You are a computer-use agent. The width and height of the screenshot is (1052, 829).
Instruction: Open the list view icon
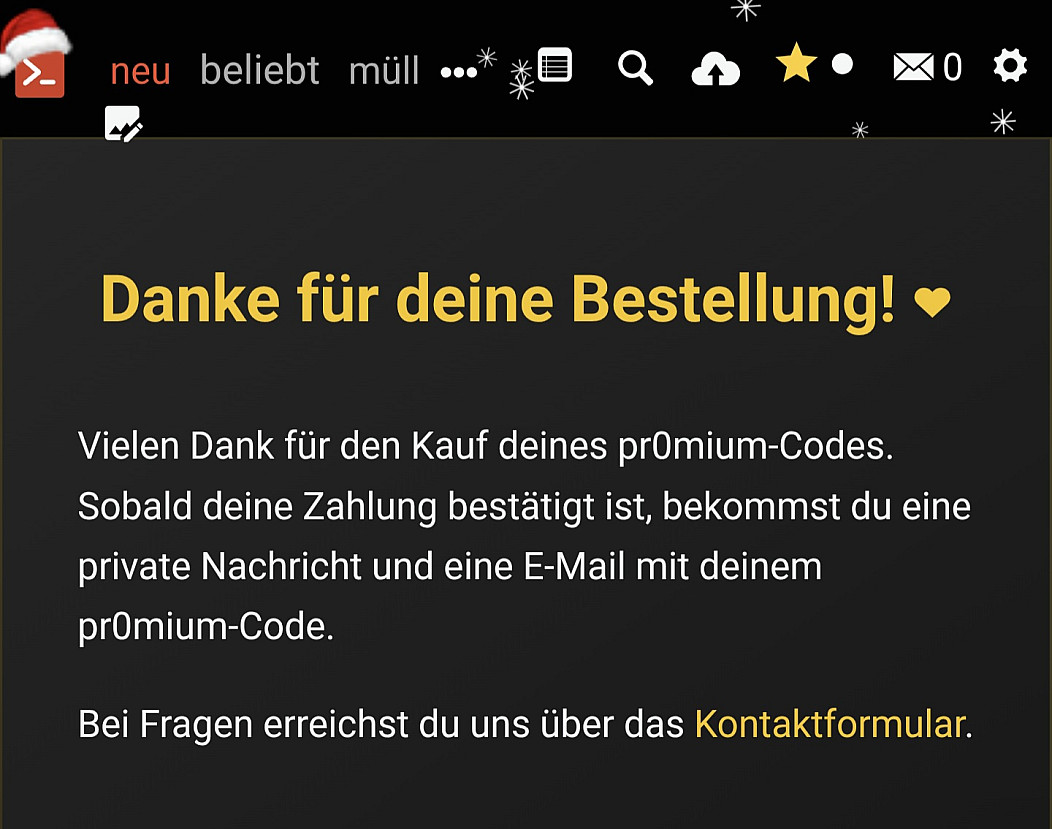555,66
